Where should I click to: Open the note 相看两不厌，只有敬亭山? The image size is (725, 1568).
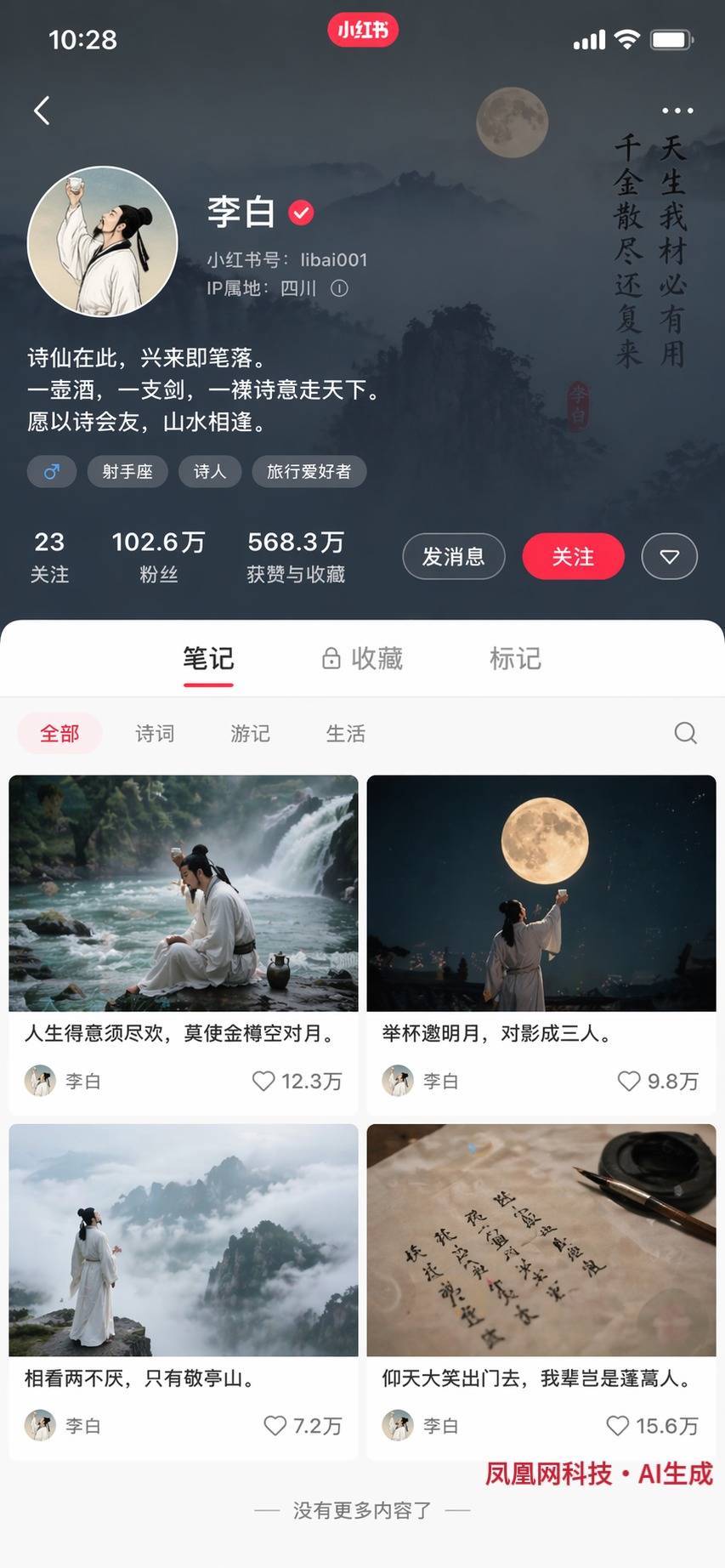(184, 1240)
